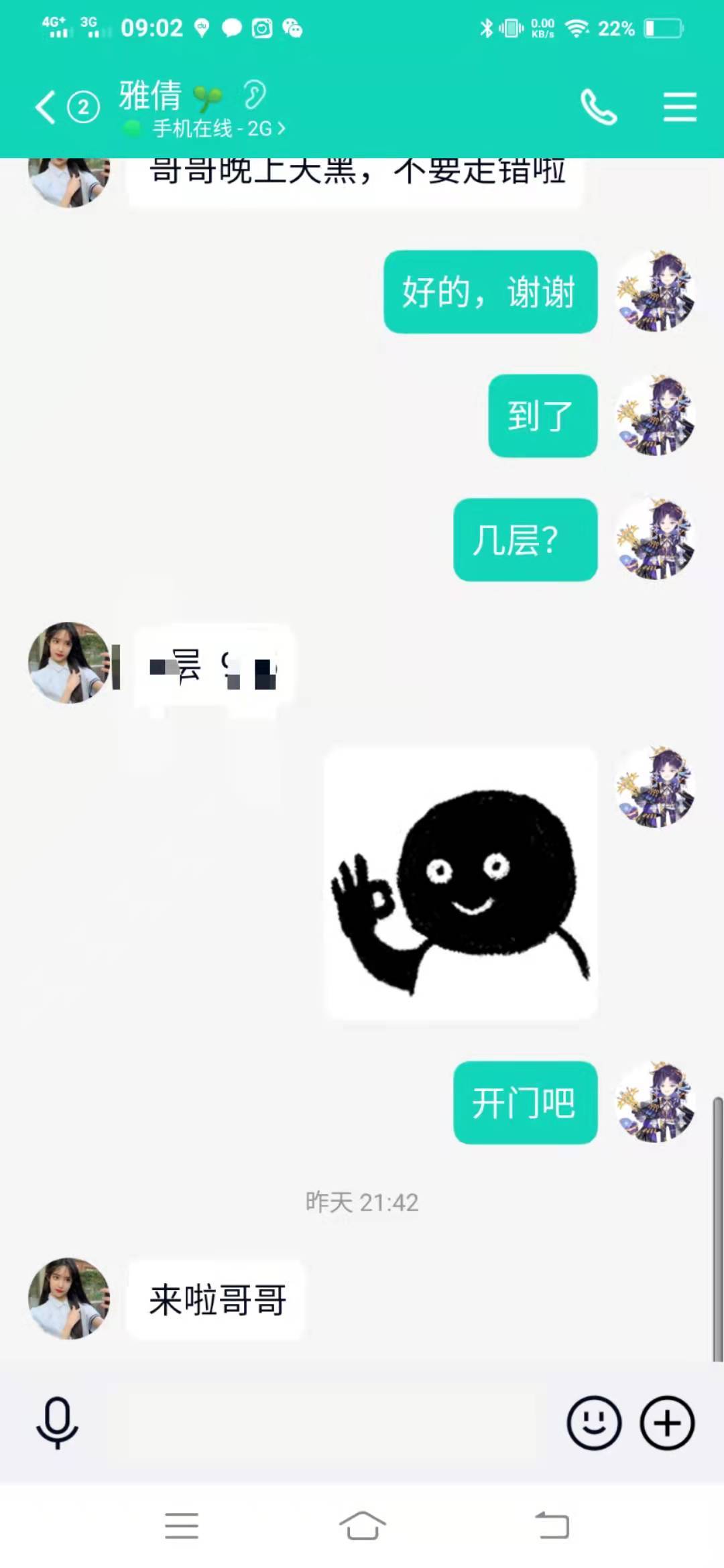The image size is (724, 1568).
Task: Open my avatar beside 开门吧
Action: click(x=655, y=1102)
